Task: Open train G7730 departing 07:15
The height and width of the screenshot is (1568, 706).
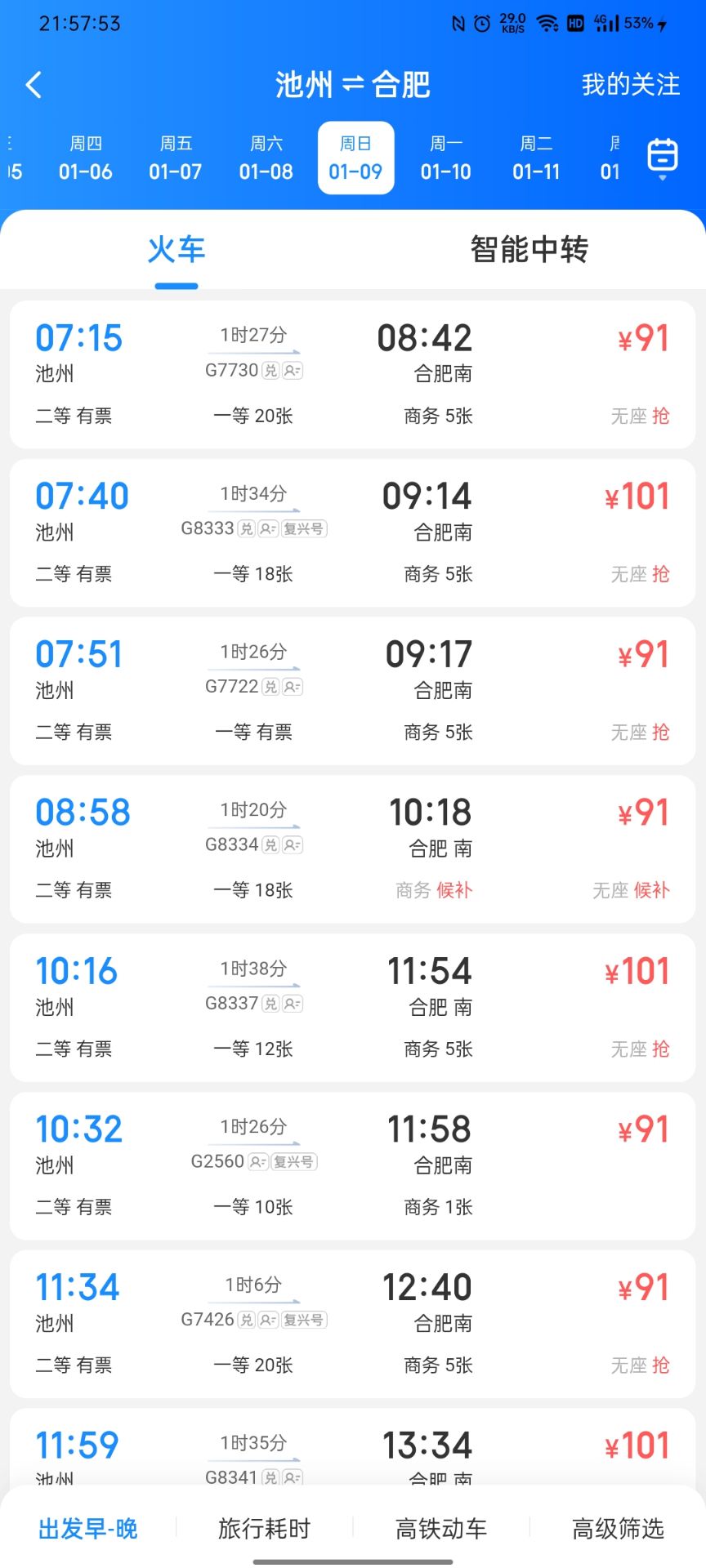Action: pyautogui.click(x=352, y=374)
